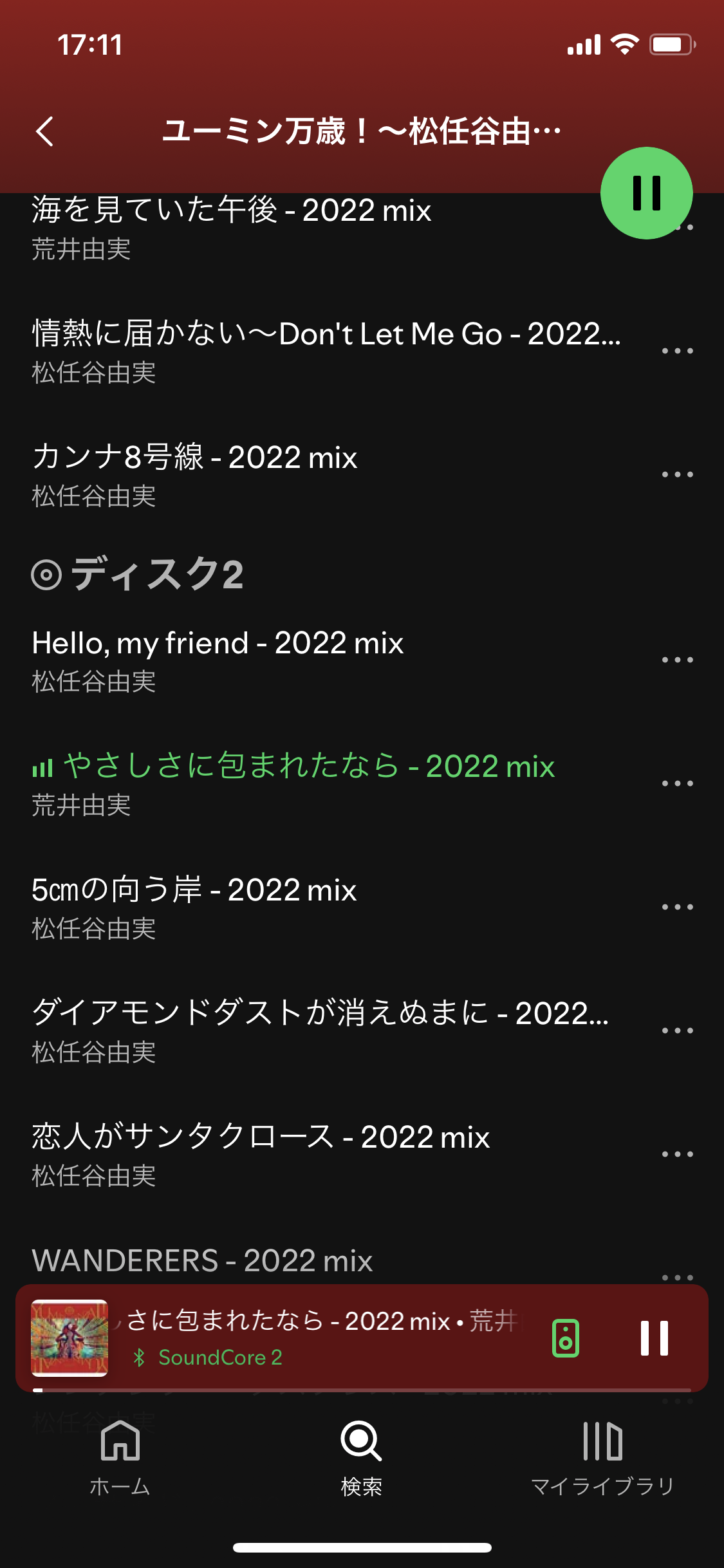This screenshot has height=1568, width=724.
Task: Open options for カンナ8号線 - 2022 mix
Action: 677,474
